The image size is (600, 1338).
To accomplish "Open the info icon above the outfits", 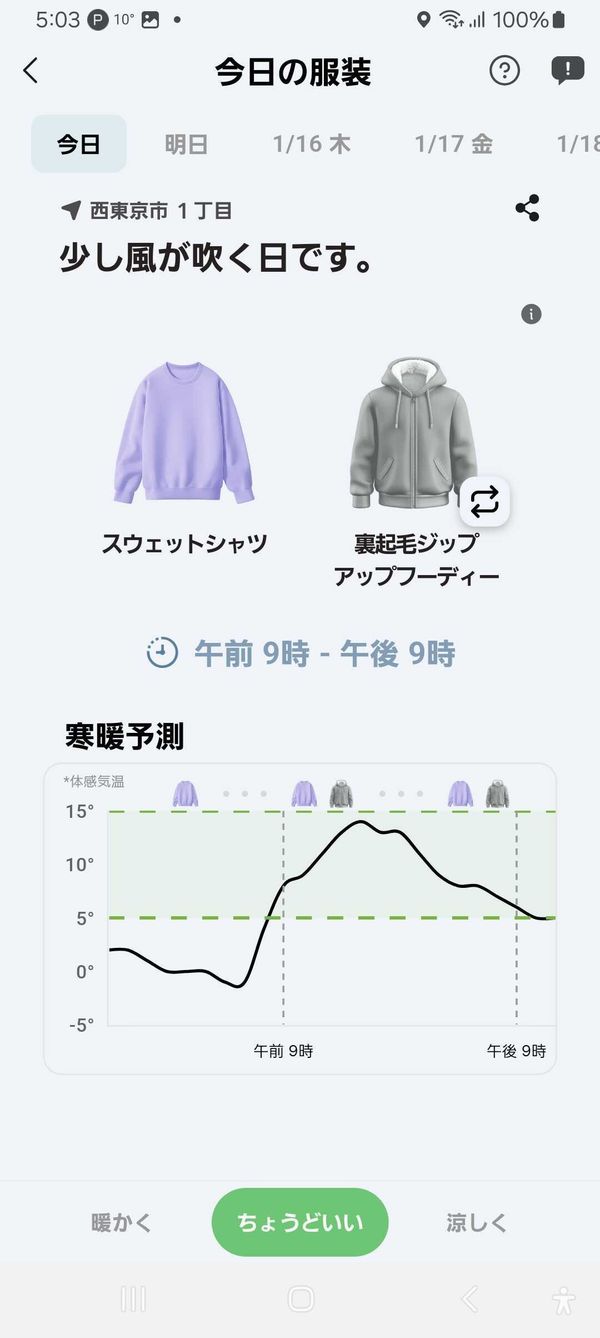I will [532, 314].
